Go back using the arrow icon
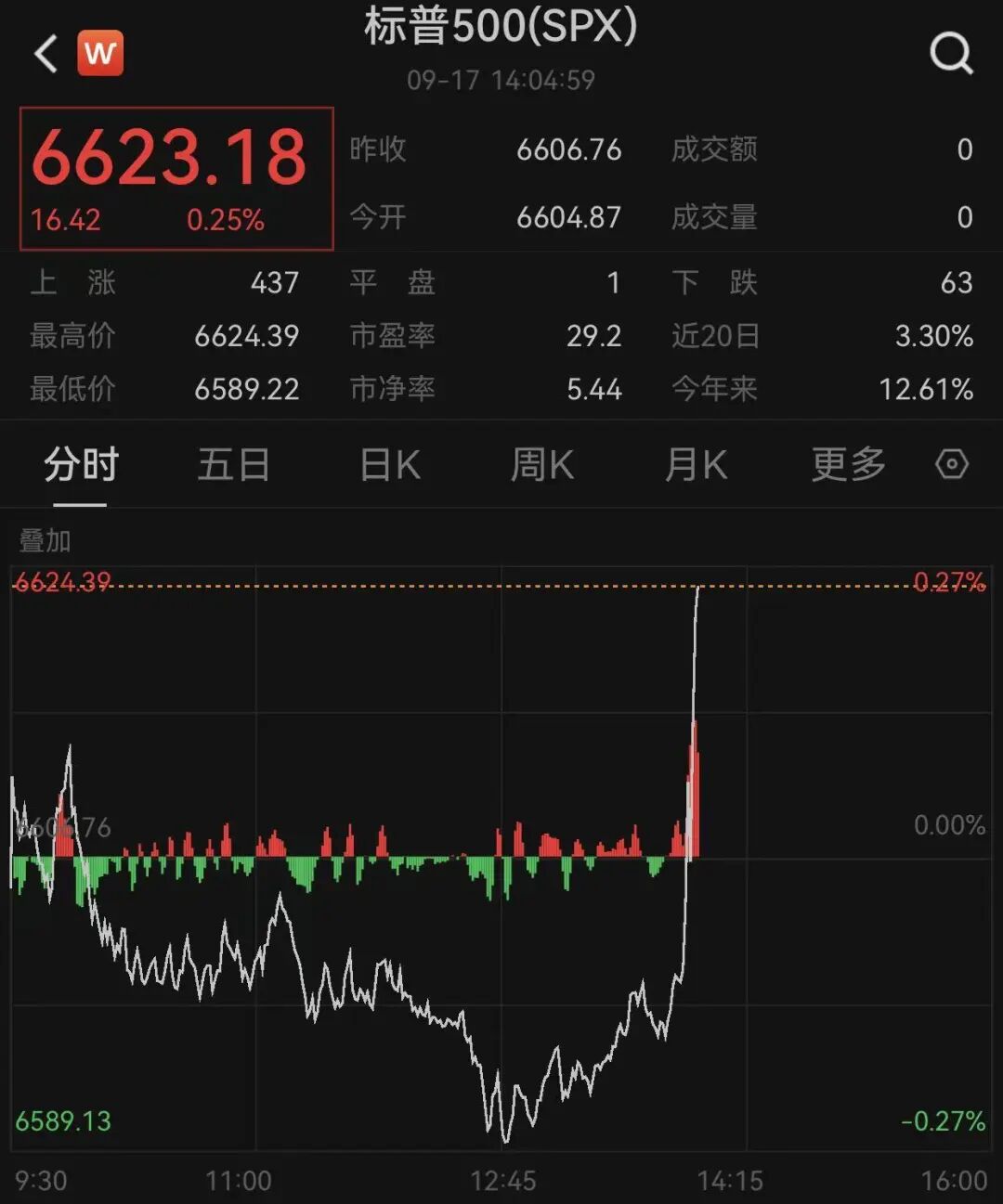This screenshot has height=1204, width=1003. [46, 53]
